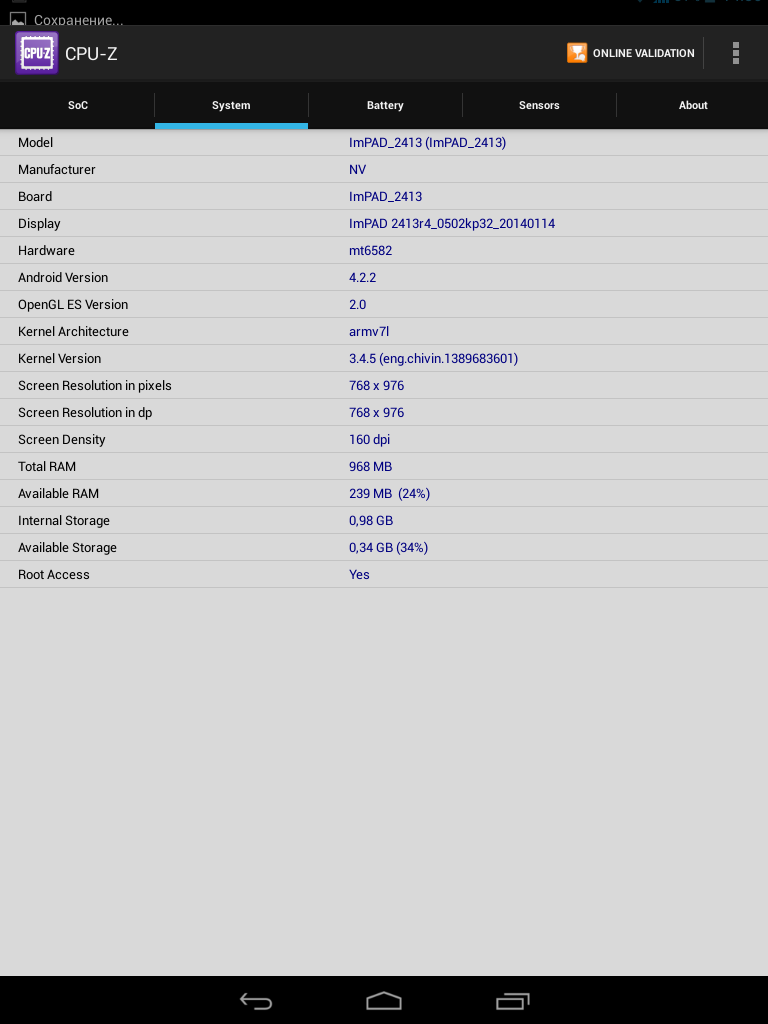
Task: Select the System tab
Action: [x=231, y=105]
